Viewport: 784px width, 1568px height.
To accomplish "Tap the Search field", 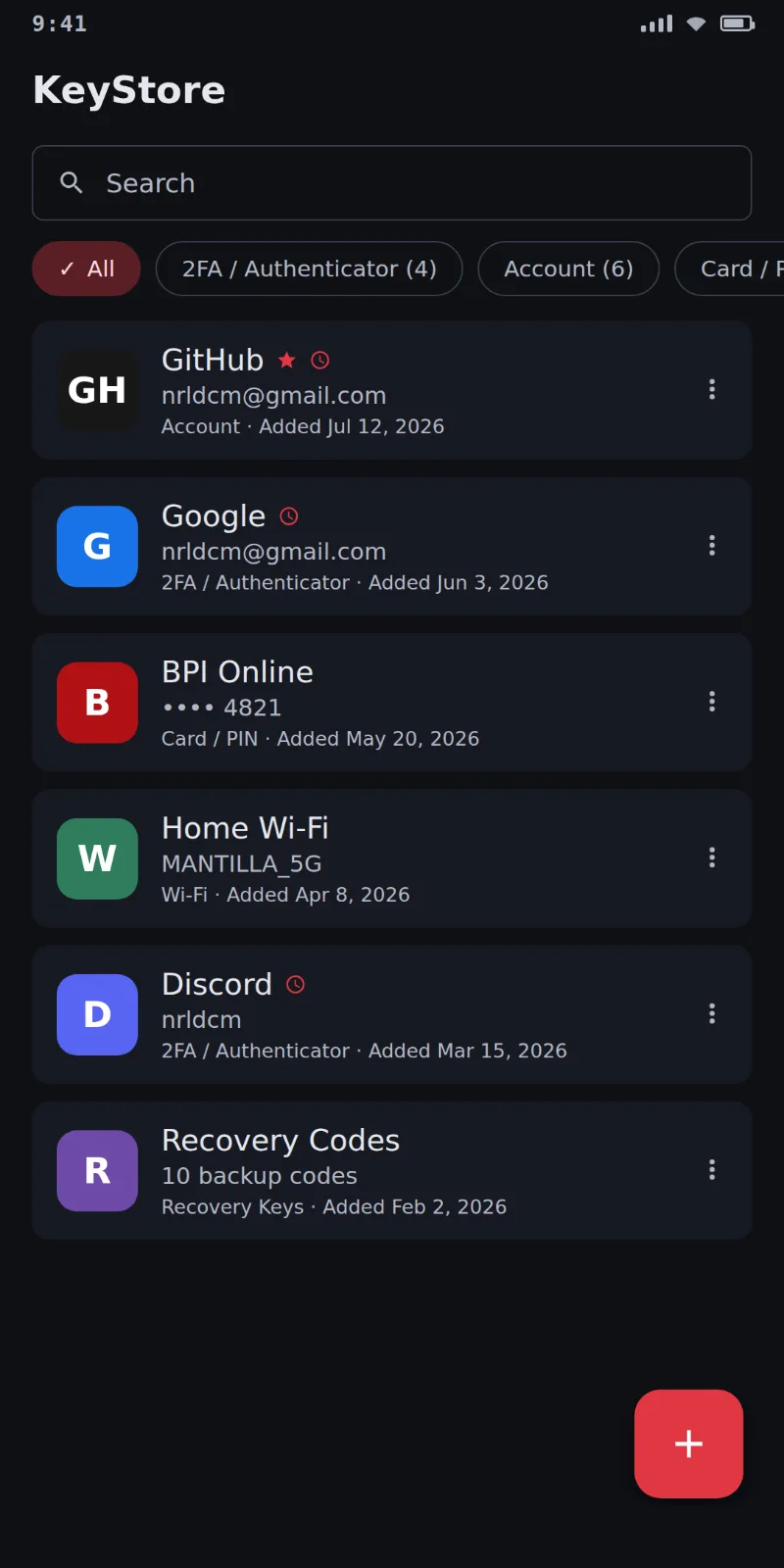I will click(x=392, y=183).
